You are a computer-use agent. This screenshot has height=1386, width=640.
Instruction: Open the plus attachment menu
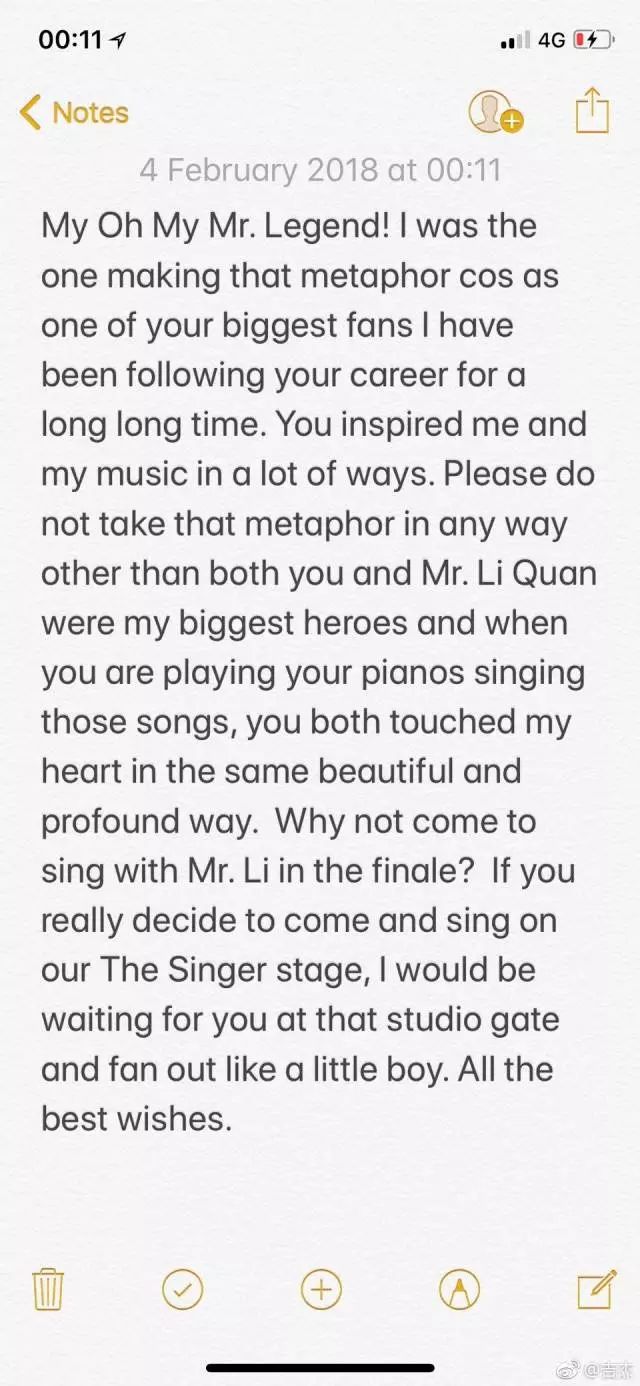321,1289
